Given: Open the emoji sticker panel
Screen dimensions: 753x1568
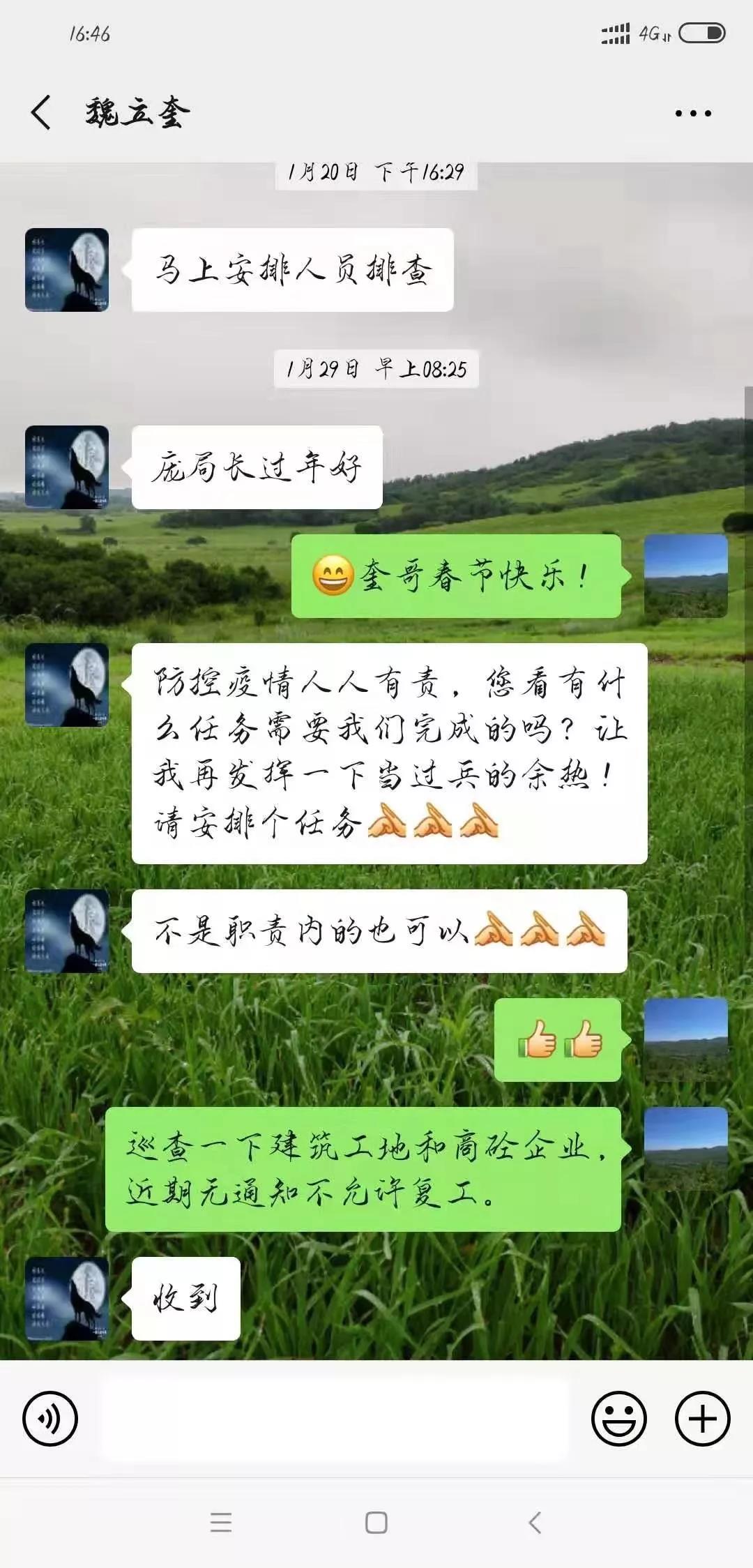Looking at the screenshot, I should click(x=618, y=1418).
